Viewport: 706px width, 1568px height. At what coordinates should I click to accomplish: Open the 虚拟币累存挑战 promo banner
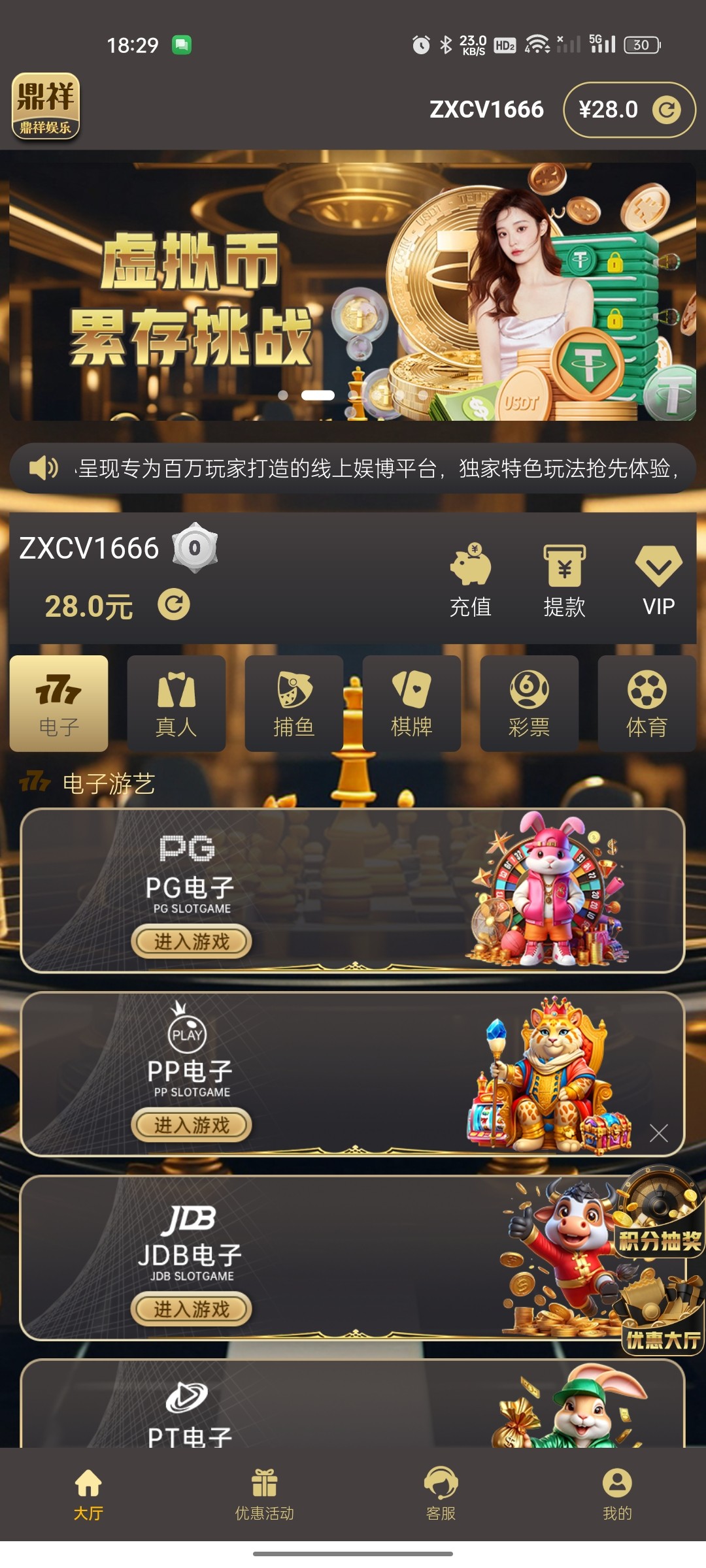353,291
